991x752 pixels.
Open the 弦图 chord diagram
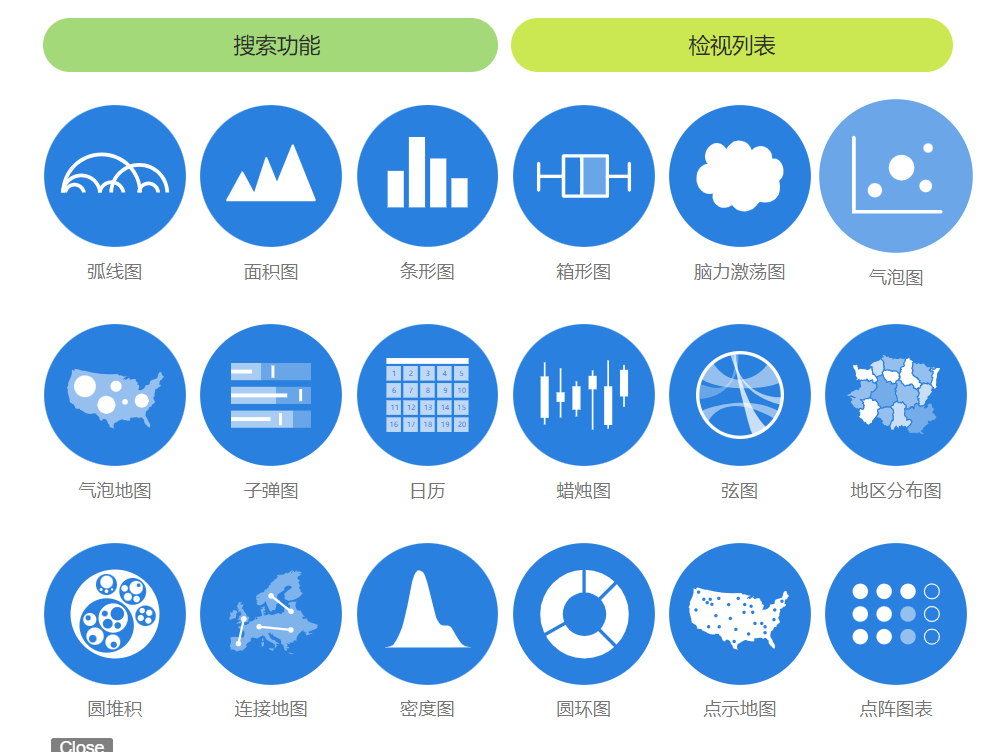pos(739,395)
